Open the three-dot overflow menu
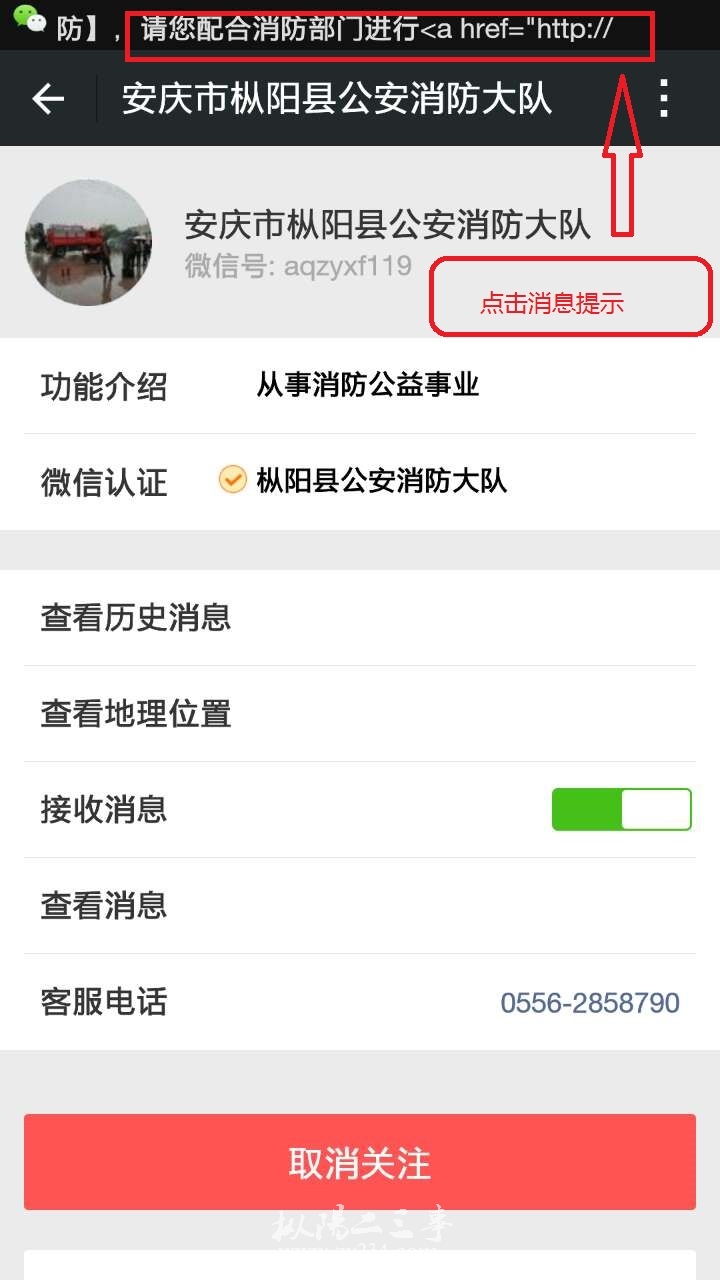 664,98
